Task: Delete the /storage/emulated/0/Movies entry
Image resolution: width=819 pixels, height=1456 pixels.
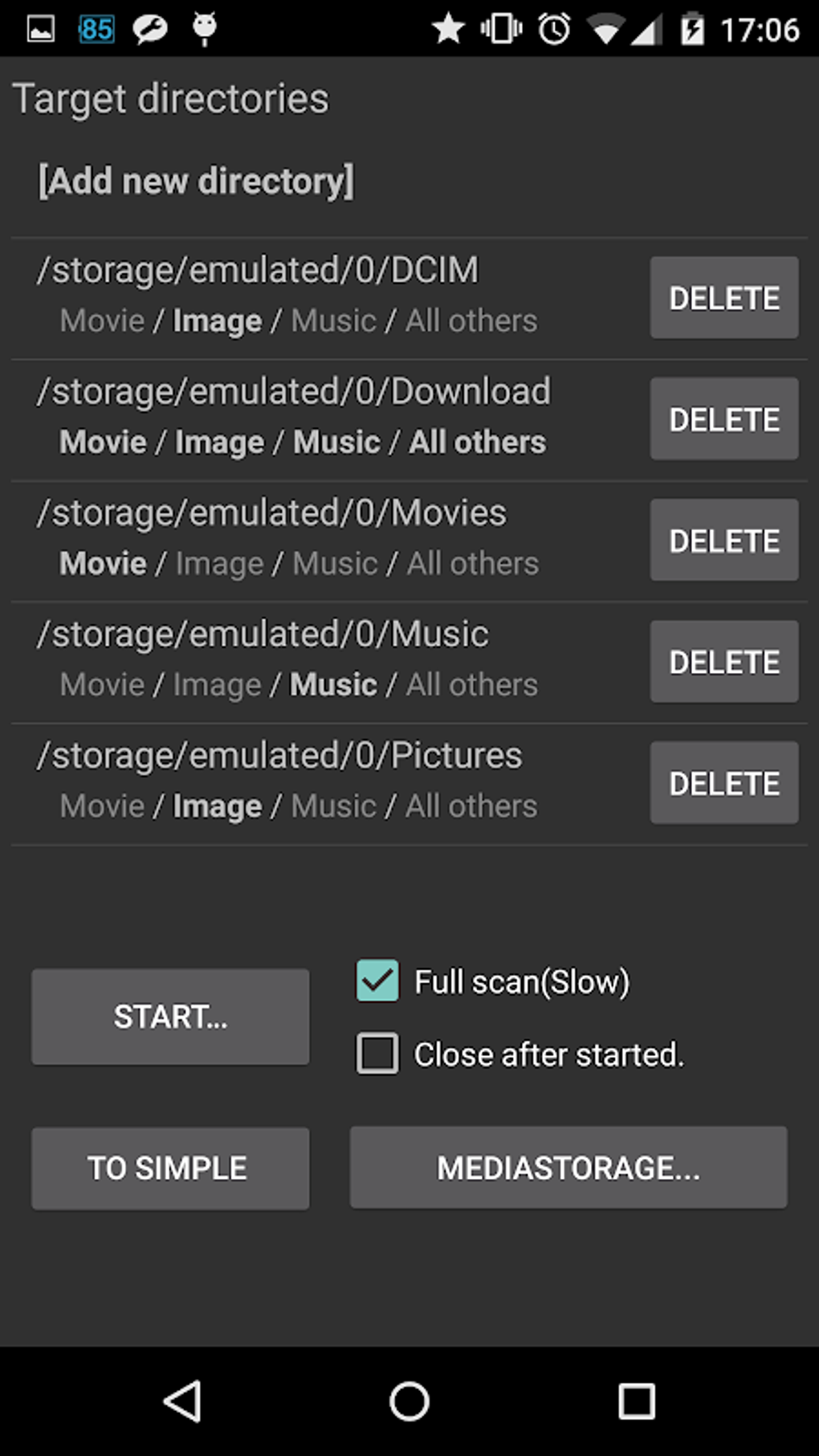Action: (x=723, y=540)
